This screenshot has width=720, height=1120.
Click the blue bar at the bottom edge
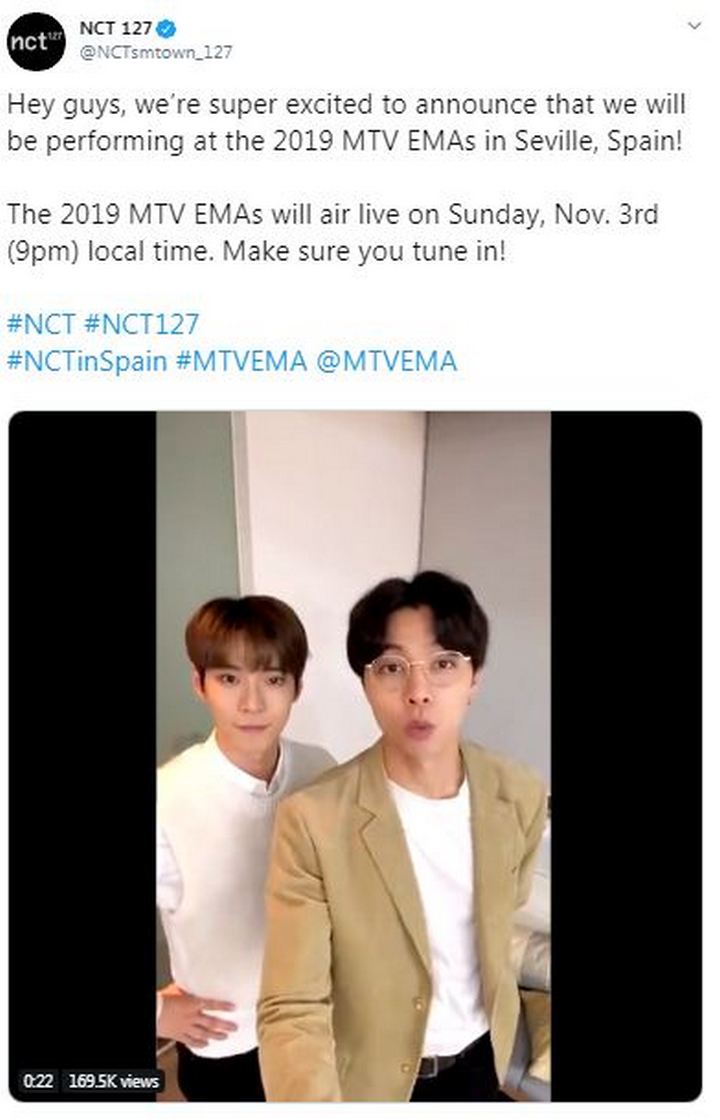point(360,1113)
